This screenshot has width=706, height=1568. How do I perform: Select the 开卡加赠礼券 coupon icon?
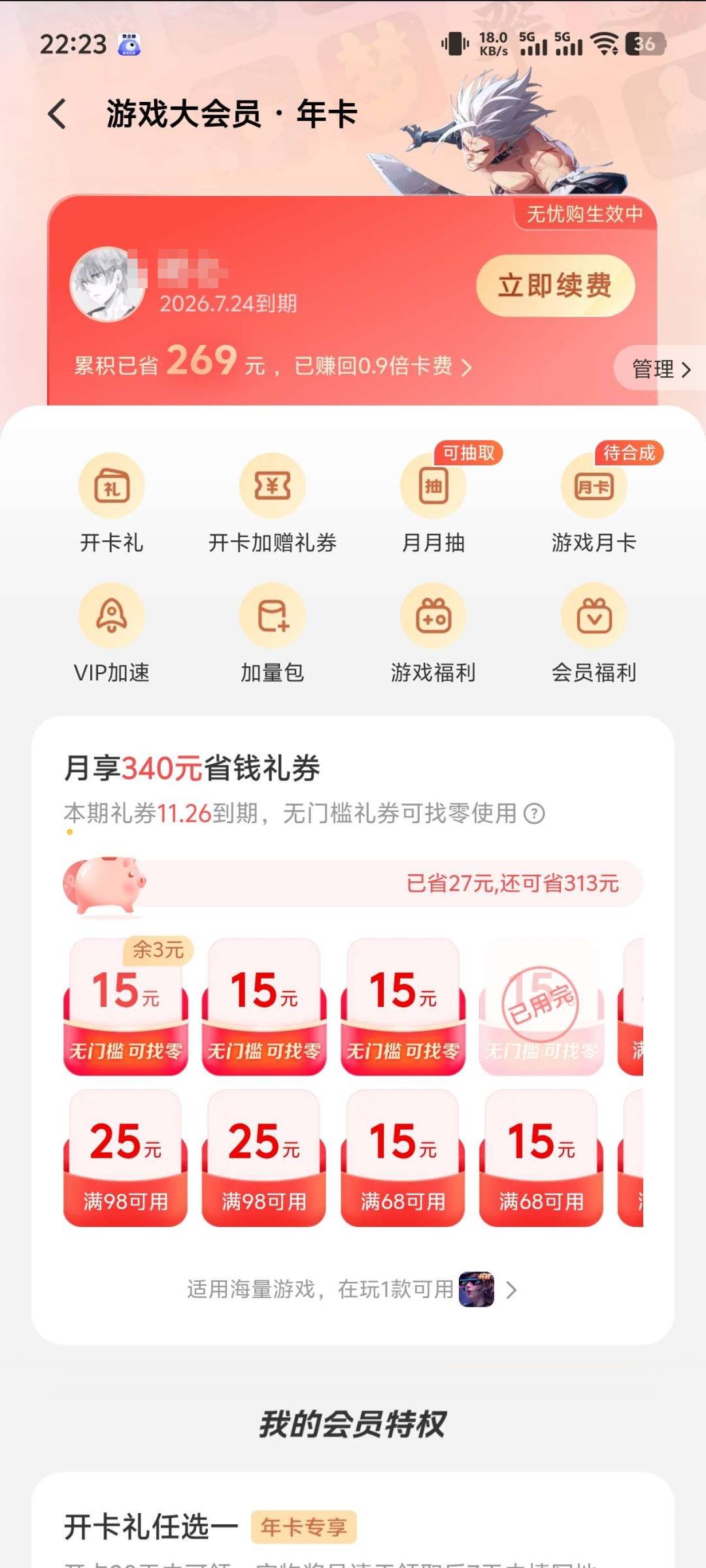pyautogui.click(x=272, y=487)
